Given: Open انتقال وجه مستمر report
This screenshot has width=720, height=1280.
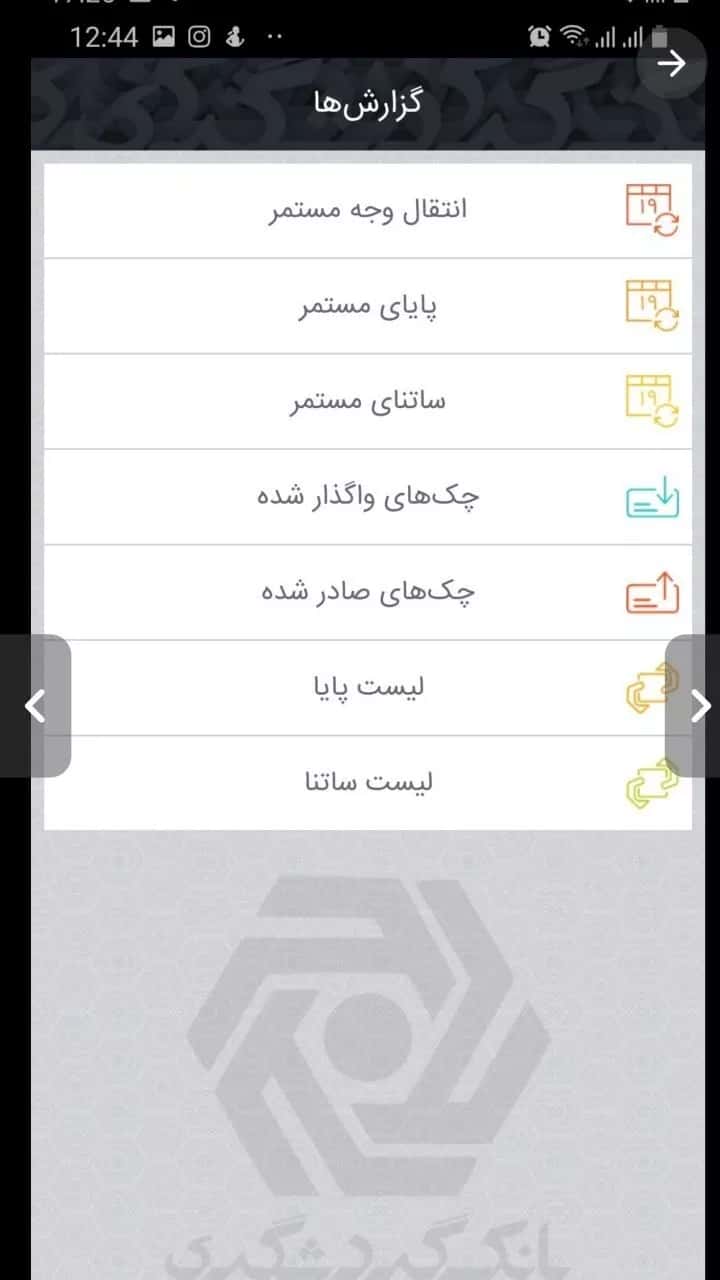Looking at the screenshot, I should coord(368,210).
